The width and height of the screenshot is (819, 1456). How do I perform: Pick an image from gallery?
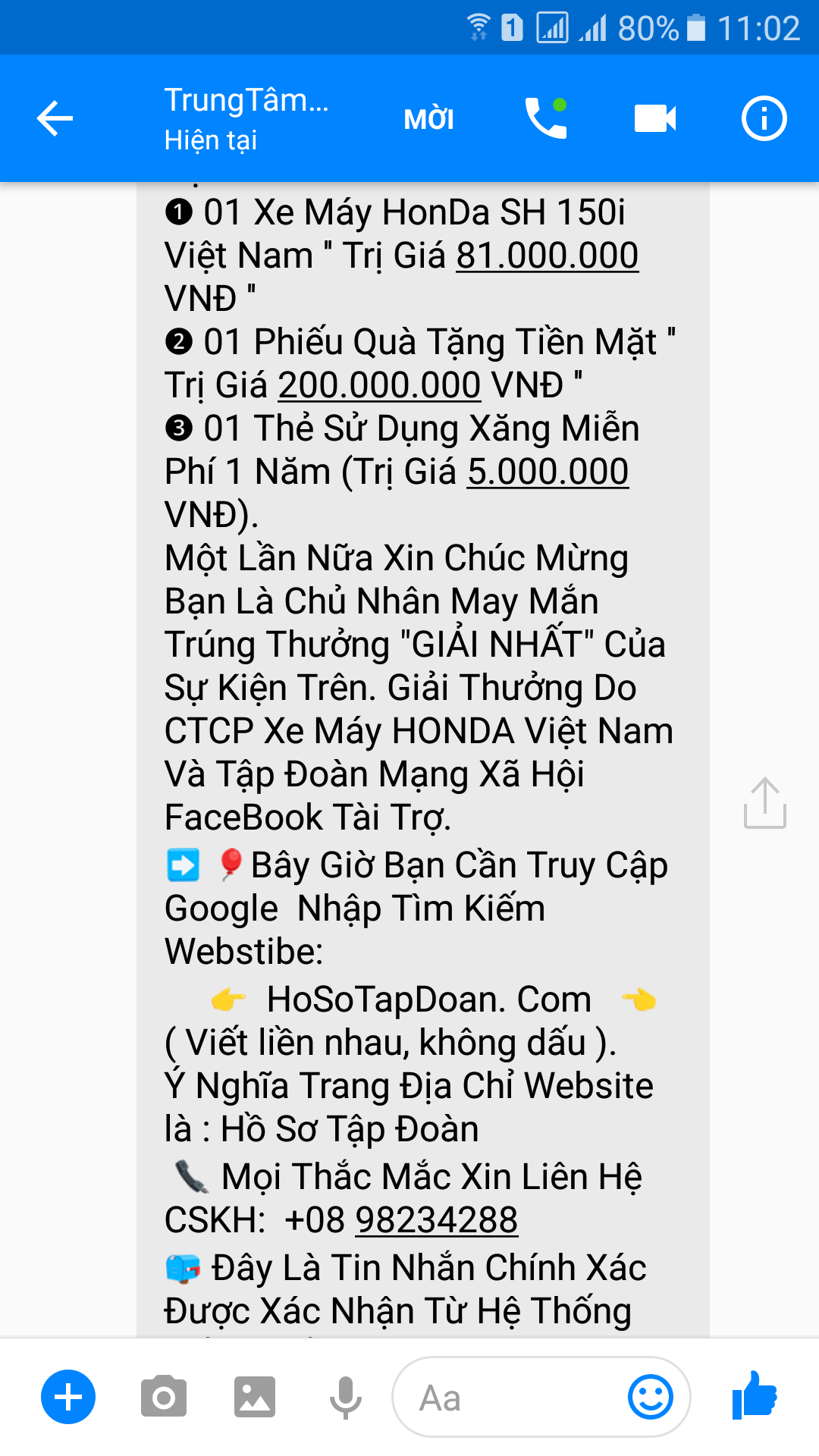click(x=254, y=1397)
